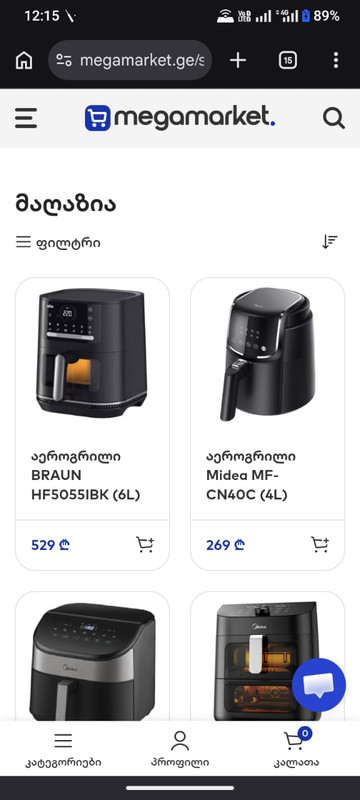Add the 269 ₾ Midea fryer to cart

(320, 545)
